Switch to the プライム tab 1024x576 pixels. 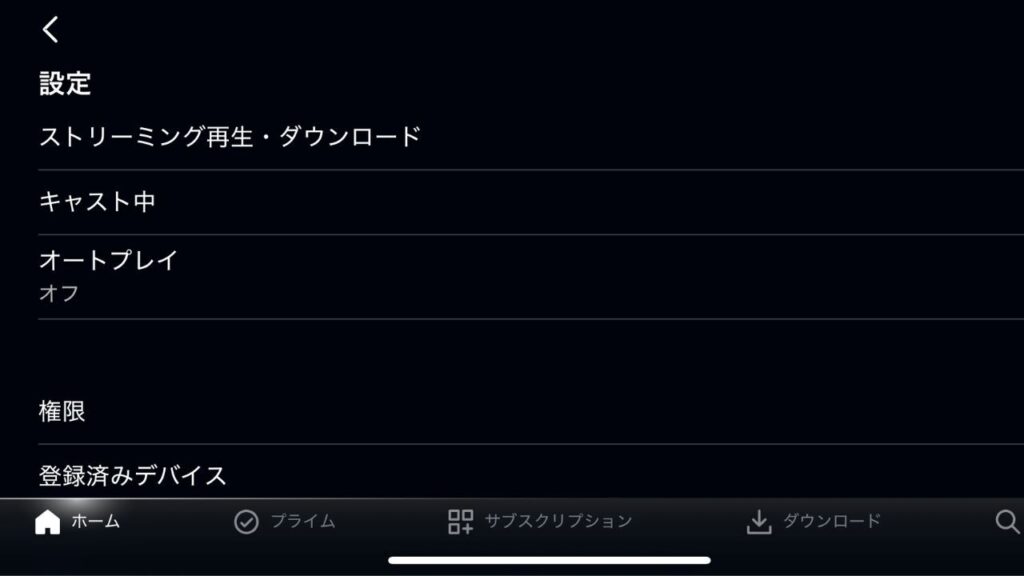tap(285, 522)
